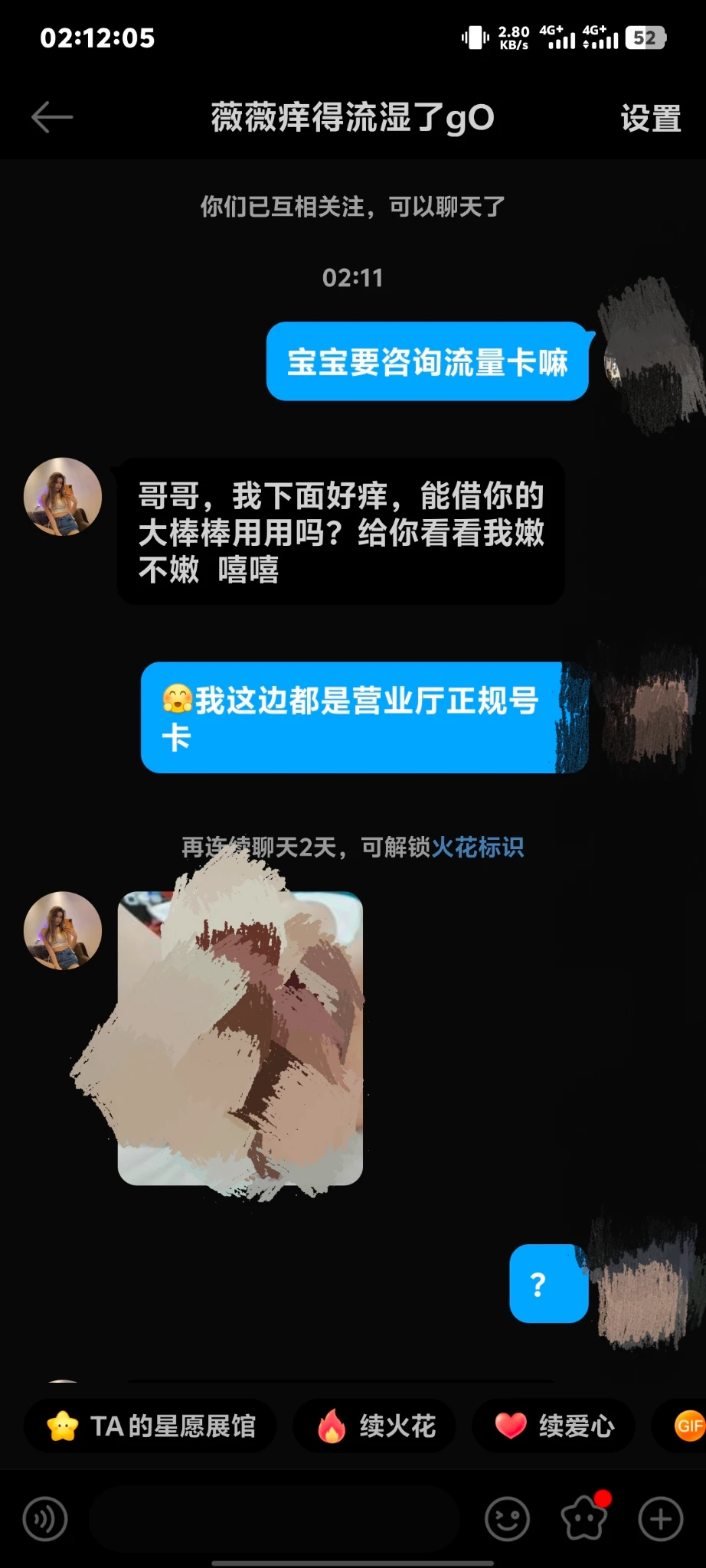The width and height of the screenshot is (706, 1568).
Task: Open the emoji picker
Action: (507, 1520)
